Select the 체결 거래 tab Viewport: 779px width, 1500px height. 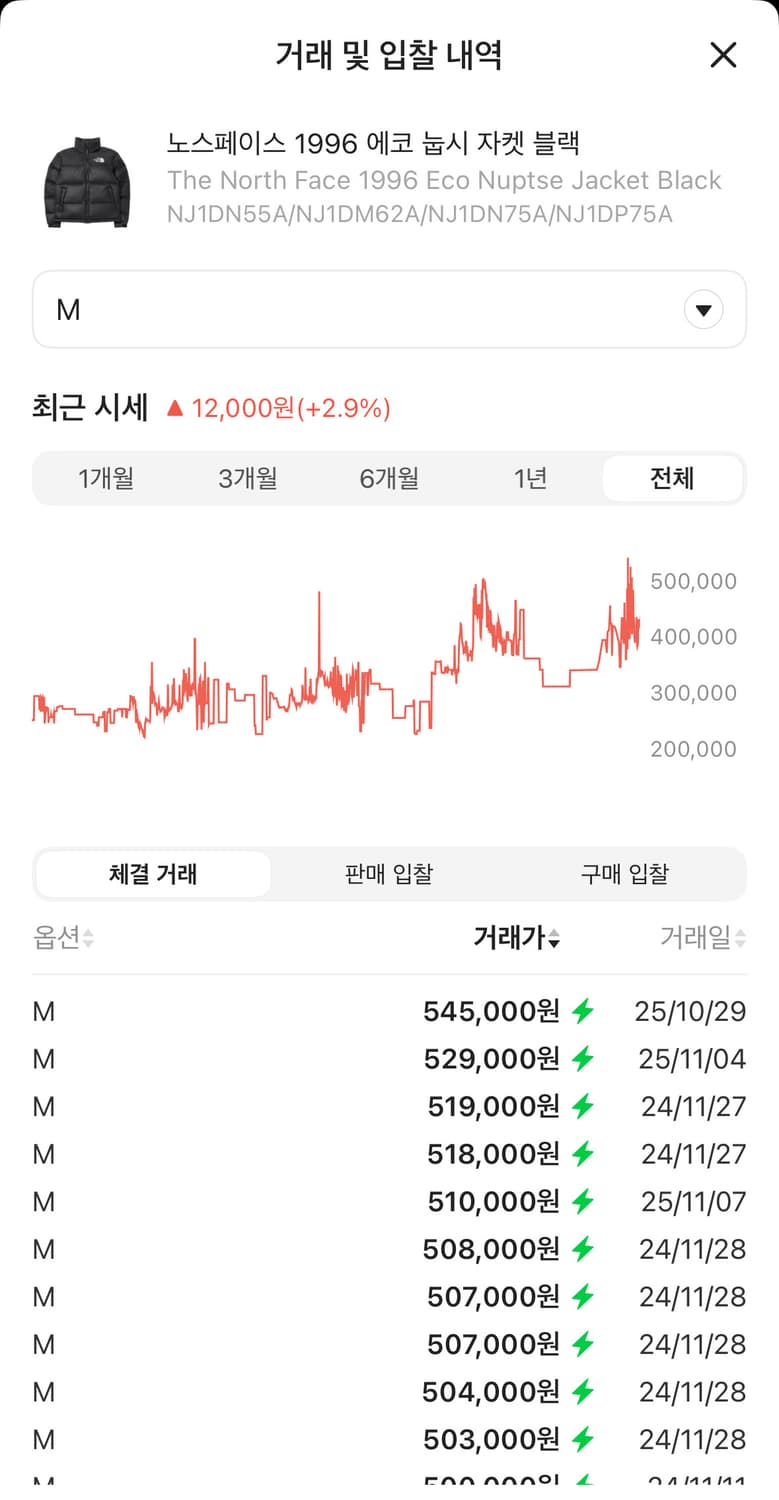tap(153, 873)
